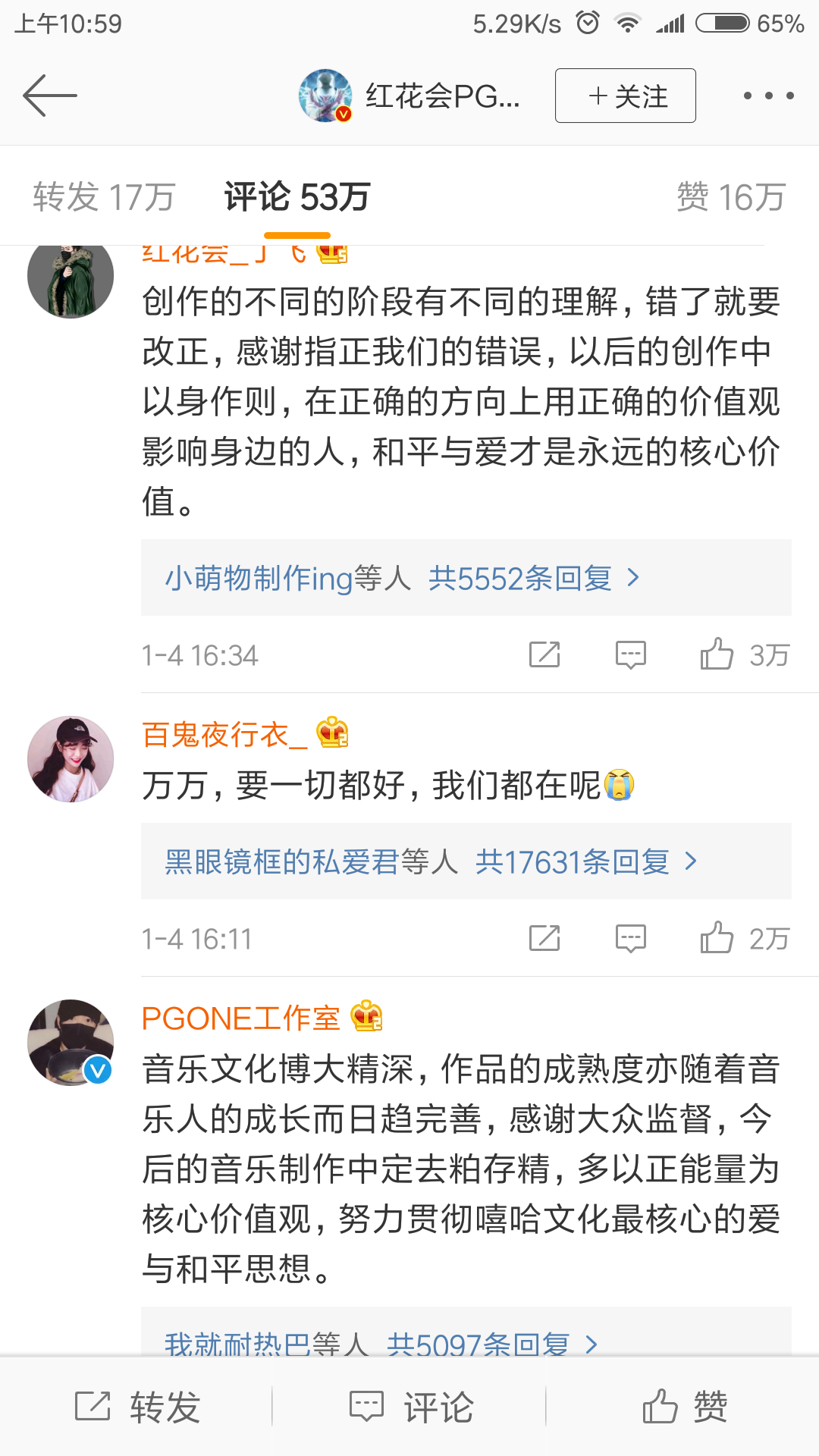Switch to the 赞 16万 tab
819x1456 pixels.
(730, 197)
